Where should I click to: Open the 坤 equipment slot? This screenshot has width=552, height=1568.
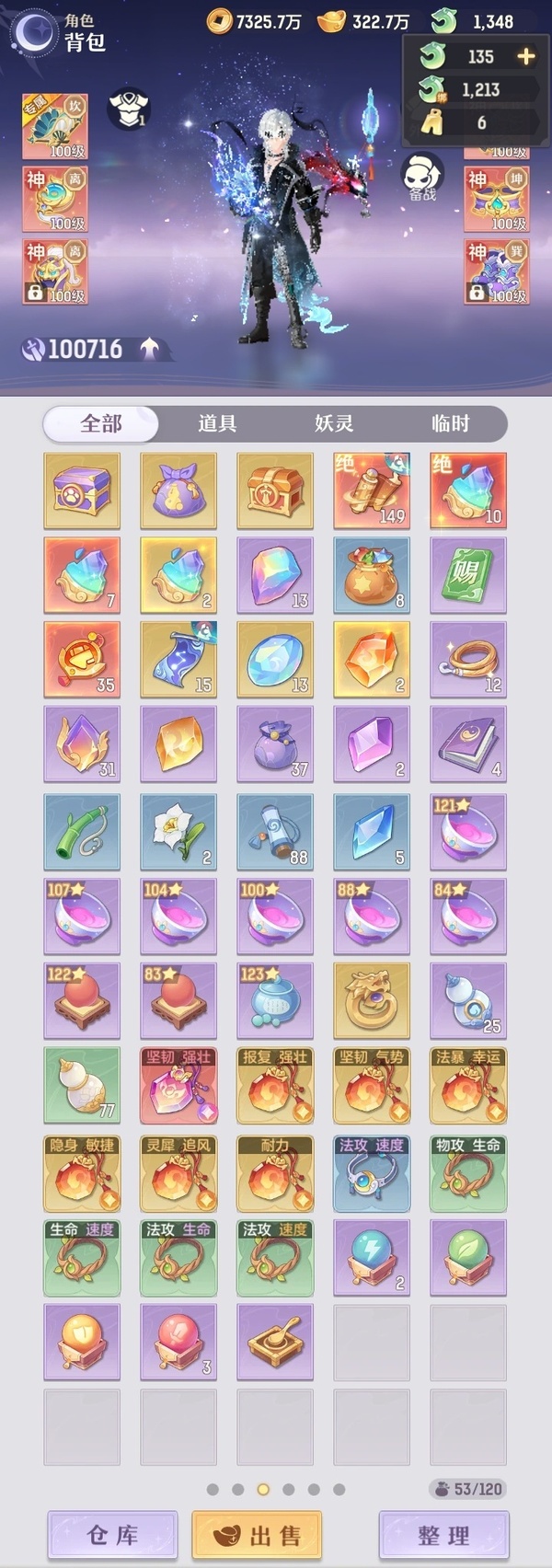click(x=497, y=199)
